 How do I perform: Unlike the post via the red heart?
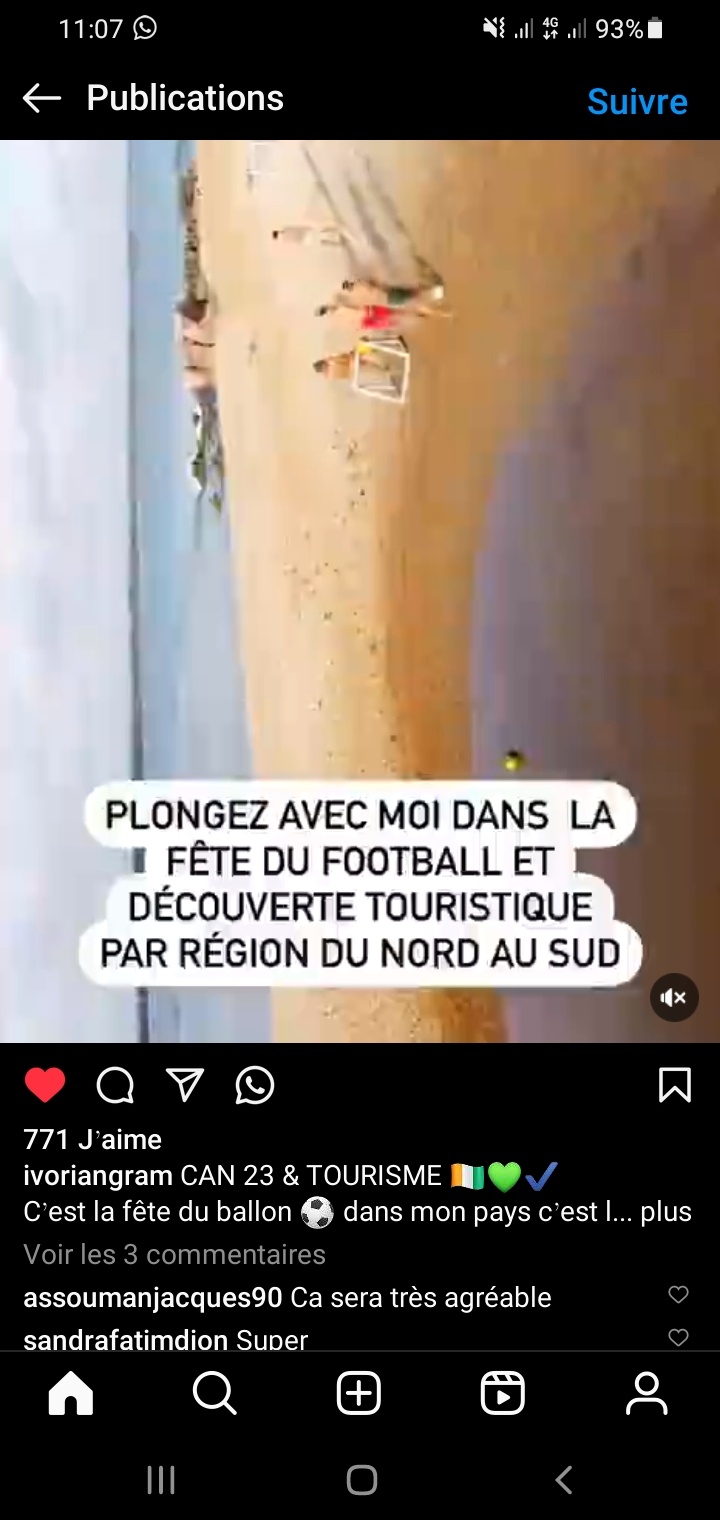coord(45,1085)
